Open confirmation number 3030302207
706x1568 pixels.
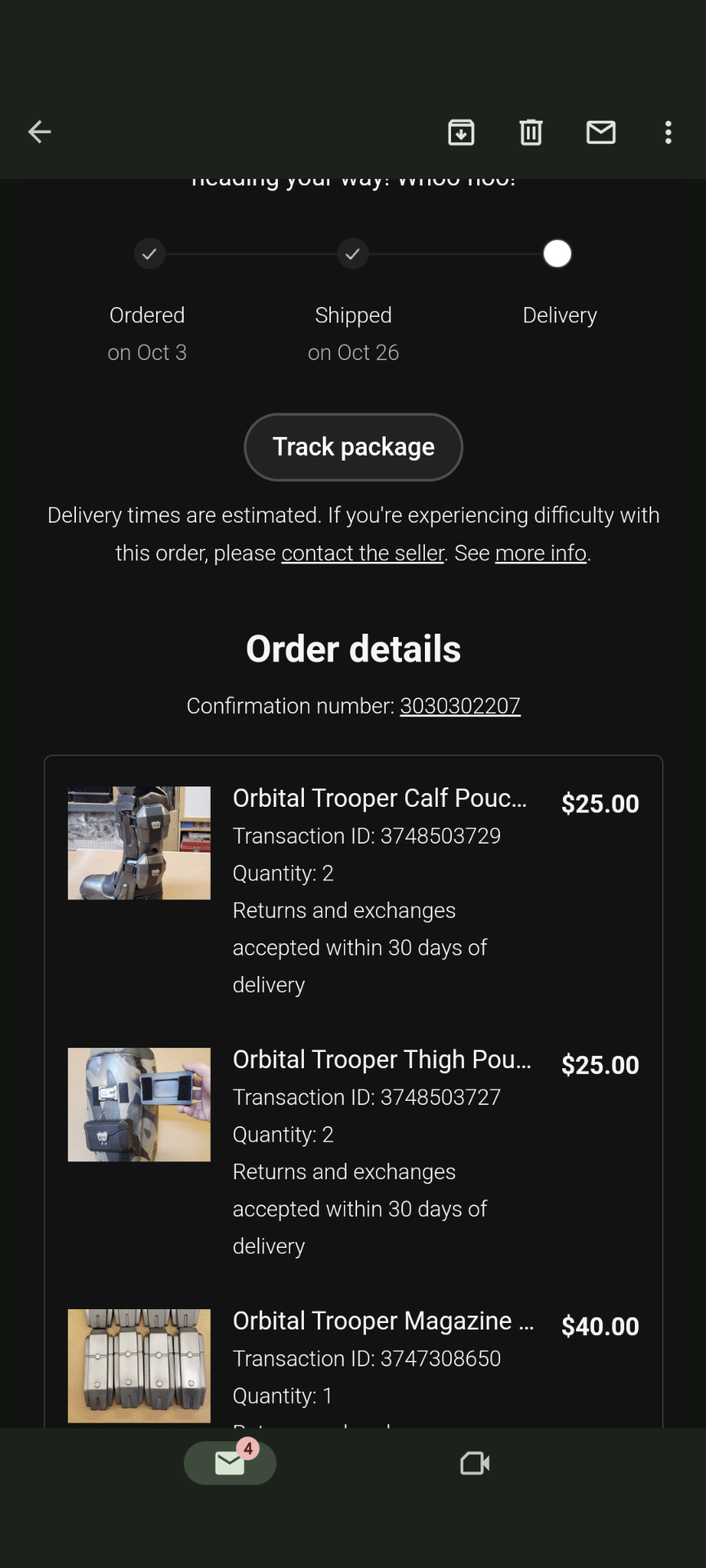click(x=460, y=706)
